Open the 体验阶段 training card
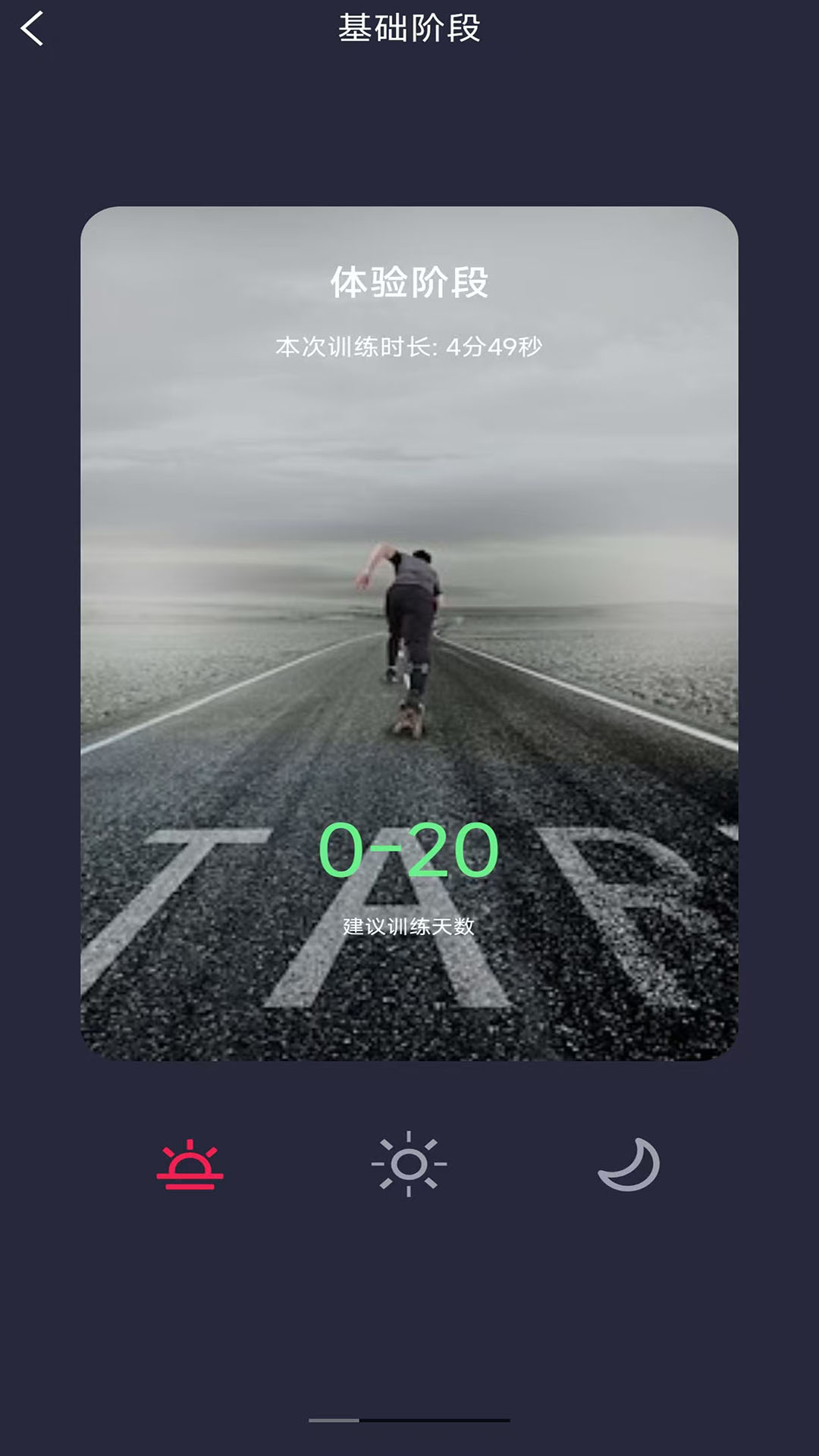Screen dimensions: 819x1456 409,633
